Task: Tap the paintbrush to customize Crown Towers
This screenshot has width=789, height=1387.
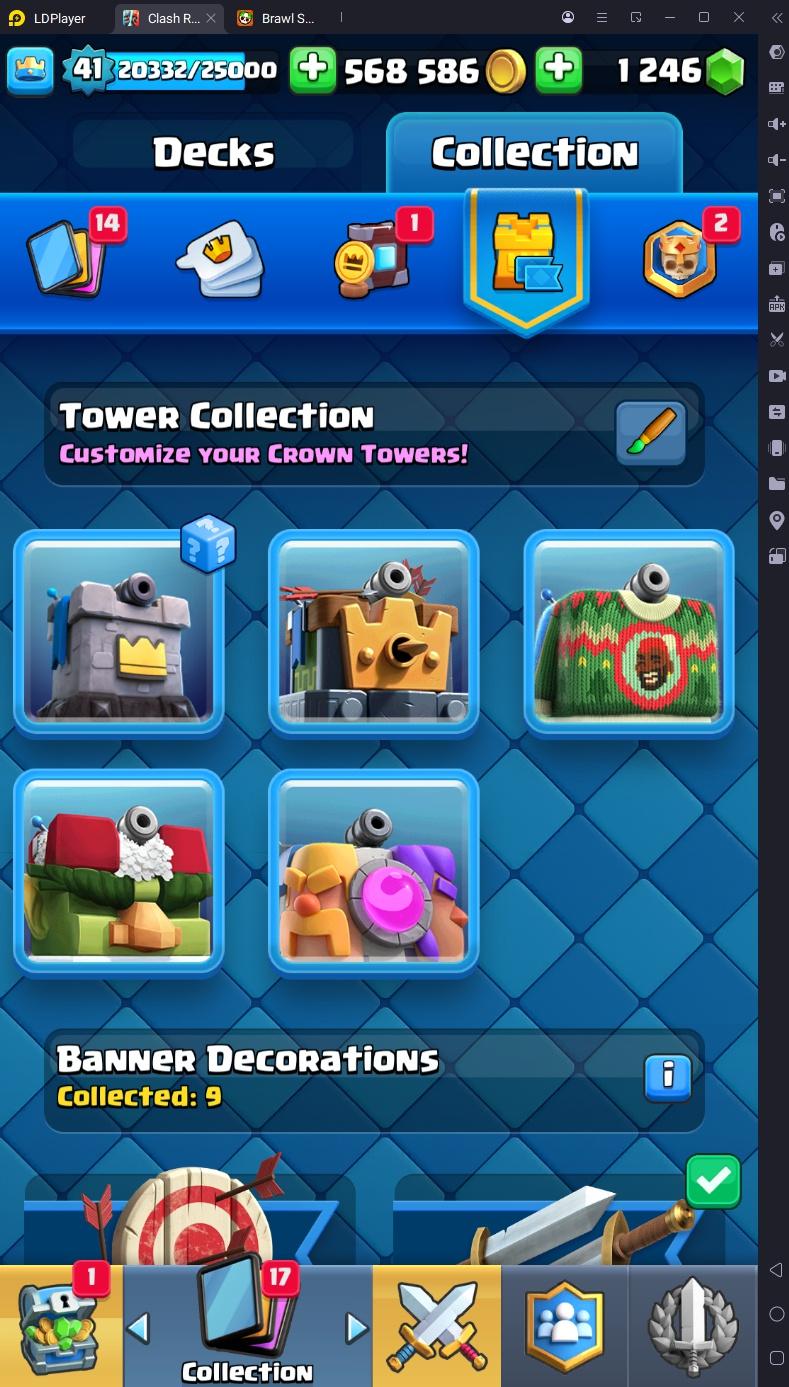Action: click(x=650, y=433)
